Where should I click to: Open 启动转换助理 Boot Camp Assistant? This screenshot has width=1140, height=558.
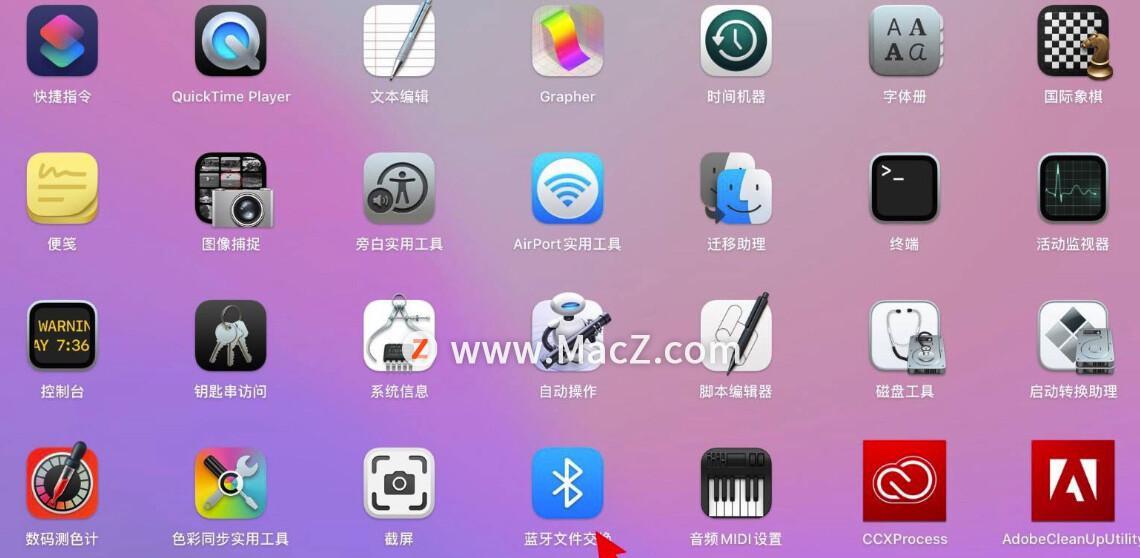point(1073,336)
